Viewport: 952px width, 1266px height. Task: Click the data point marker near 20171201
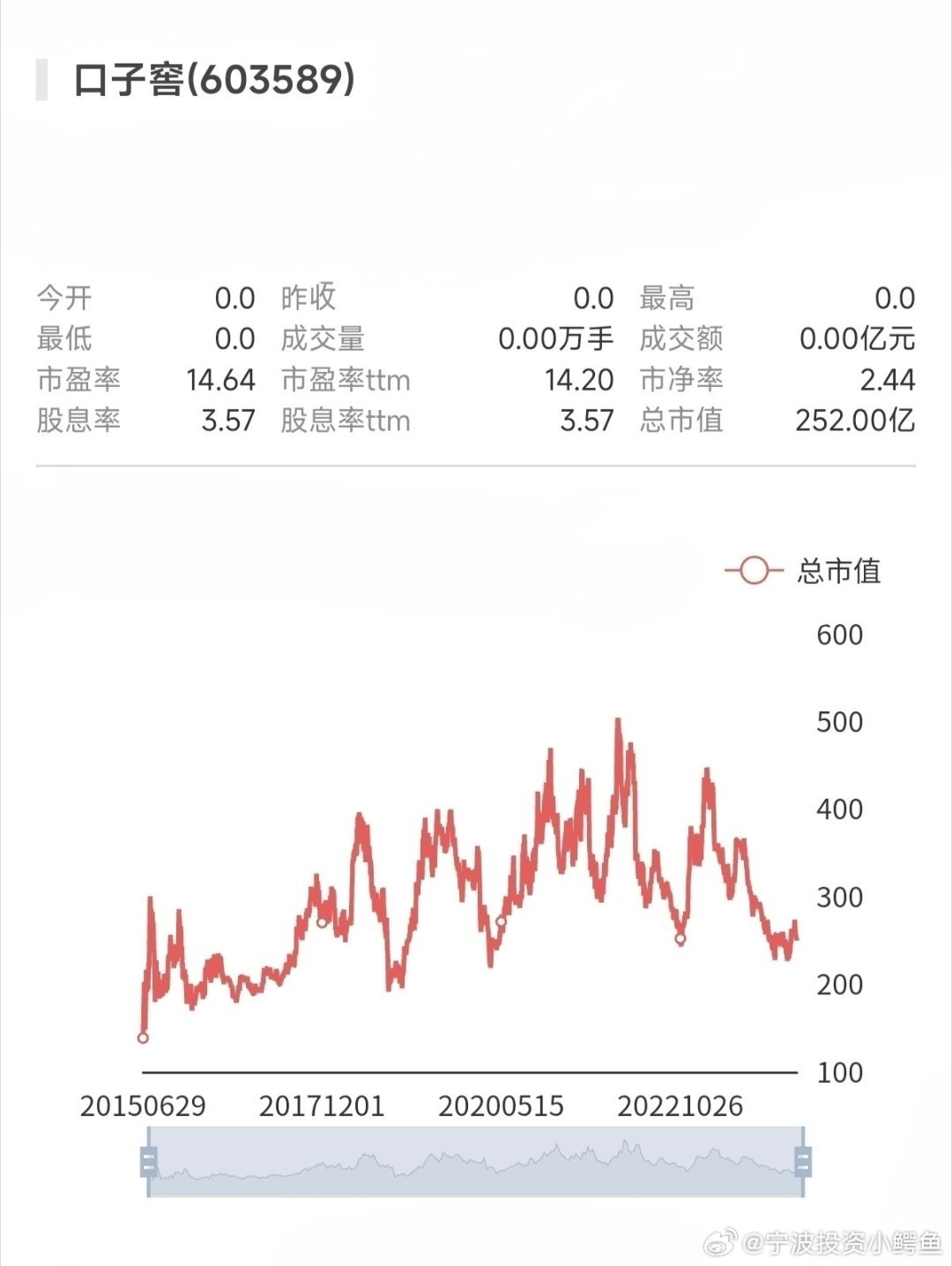pos(321,921)
